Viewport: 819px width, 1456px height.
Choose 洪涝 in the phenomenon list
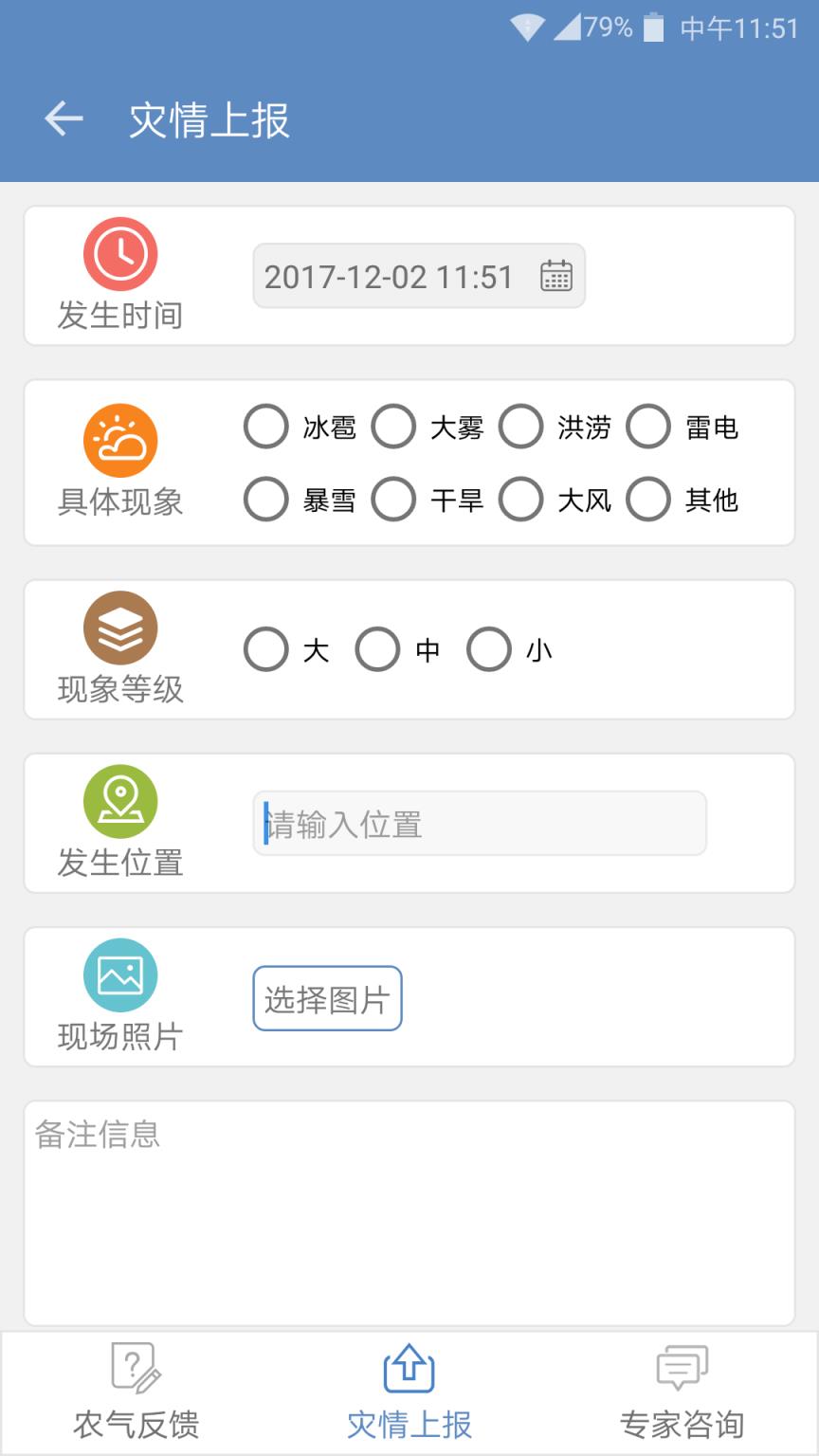click(x=521, y=428)
